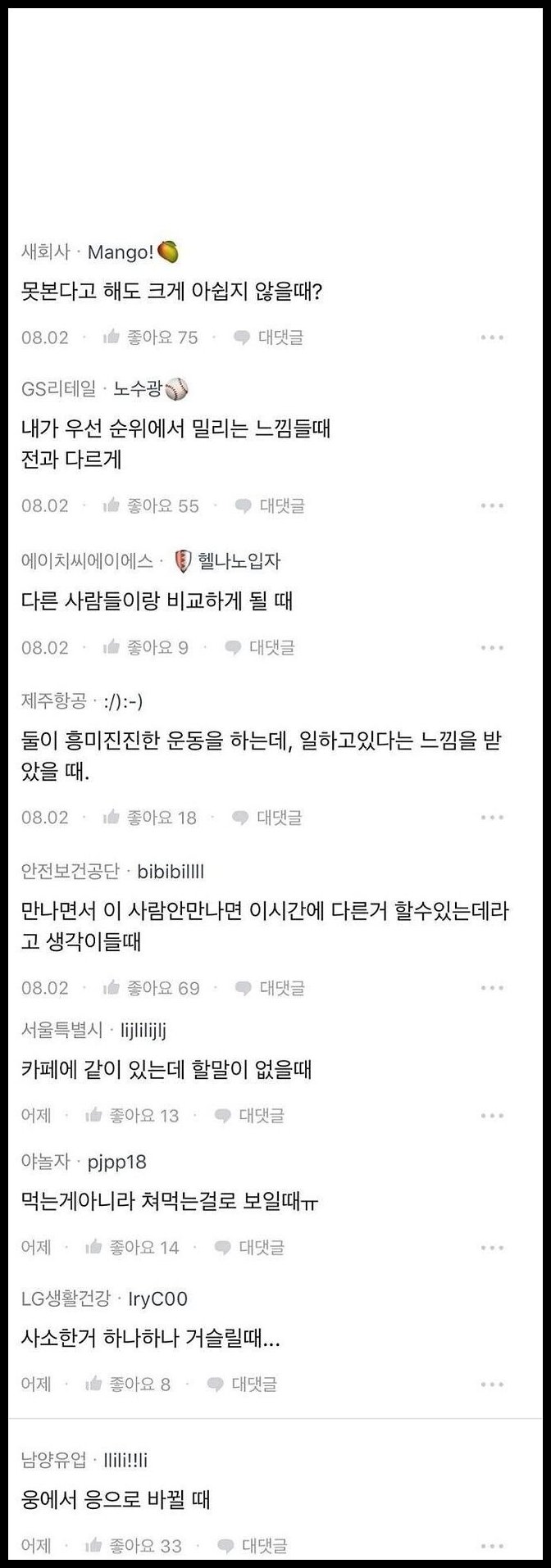Like Mango!'s comment
The image size is (551, 1568).
(150, 338)
